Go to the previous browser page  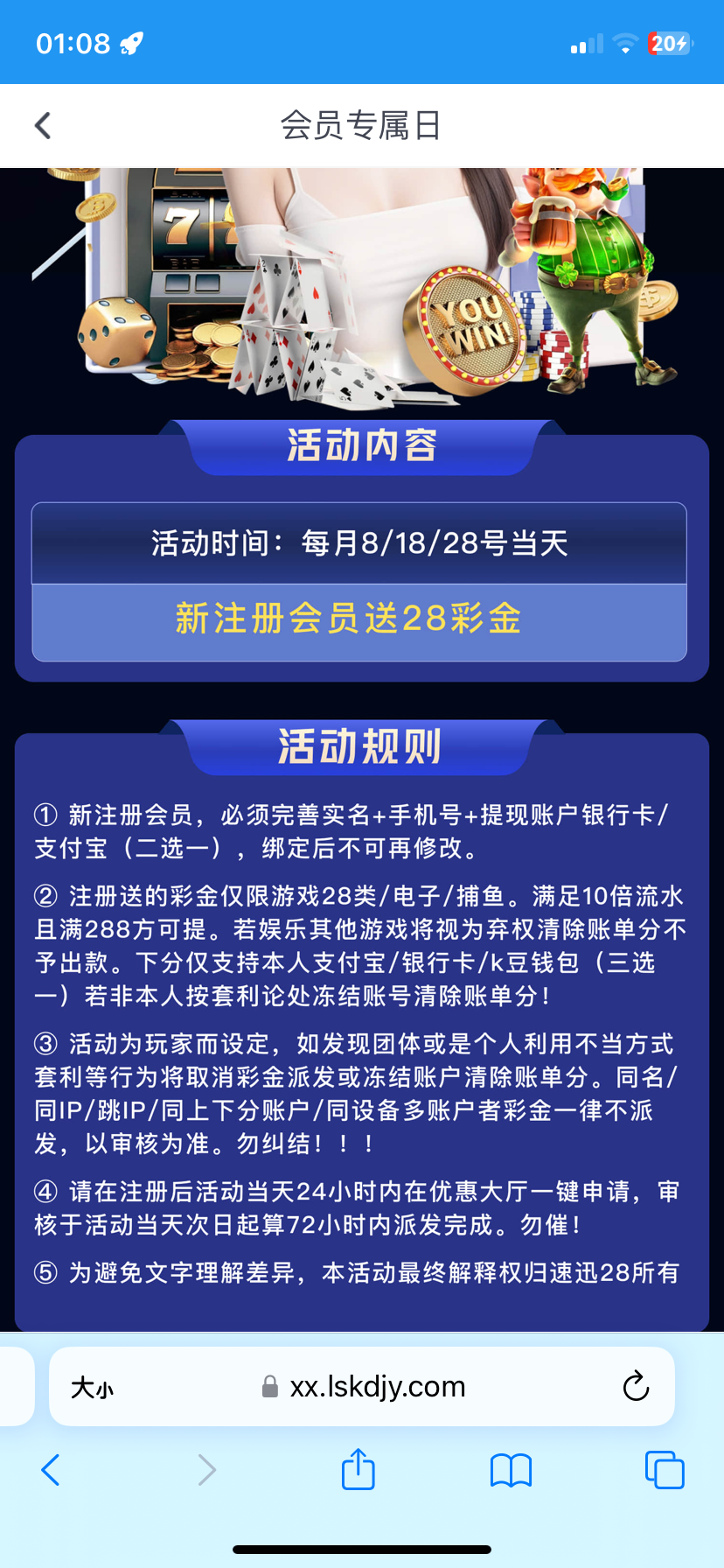point(51,1470)
